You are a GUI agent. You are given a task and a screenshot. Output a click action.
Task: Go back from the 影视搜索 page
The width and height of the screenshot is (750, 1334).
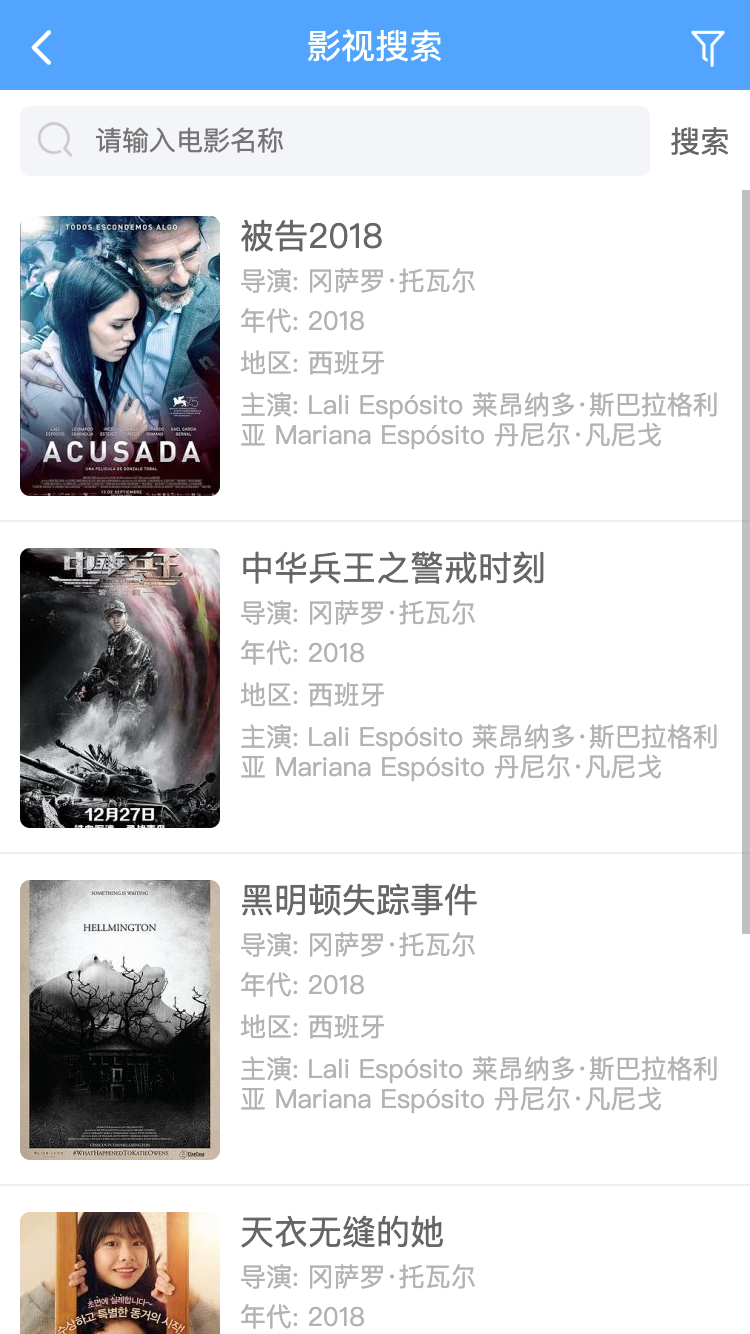tap(41, 47)
